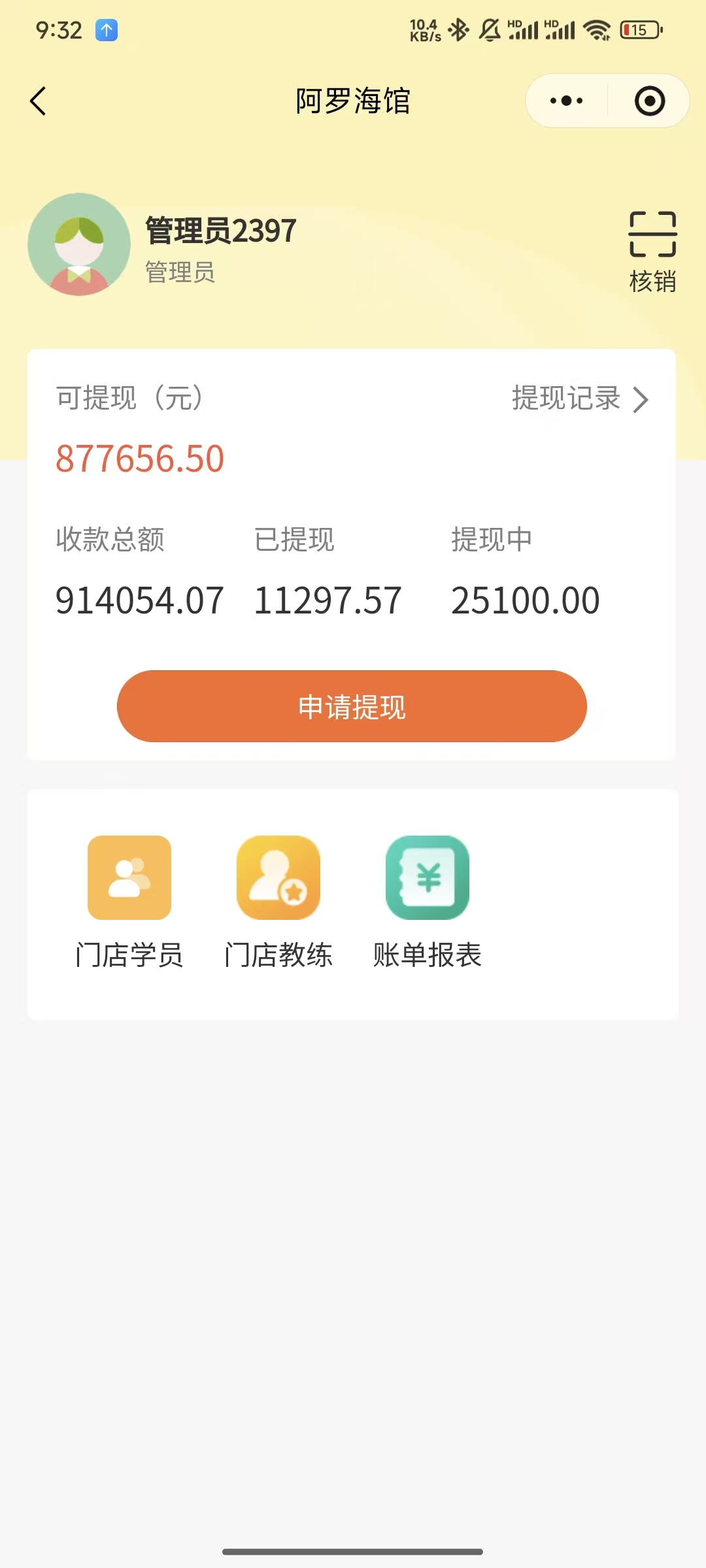Close the mini program with the circle icon
The width and height of the screenshot is (706, 1568).
pyautogui.click(x=649, y=101)
